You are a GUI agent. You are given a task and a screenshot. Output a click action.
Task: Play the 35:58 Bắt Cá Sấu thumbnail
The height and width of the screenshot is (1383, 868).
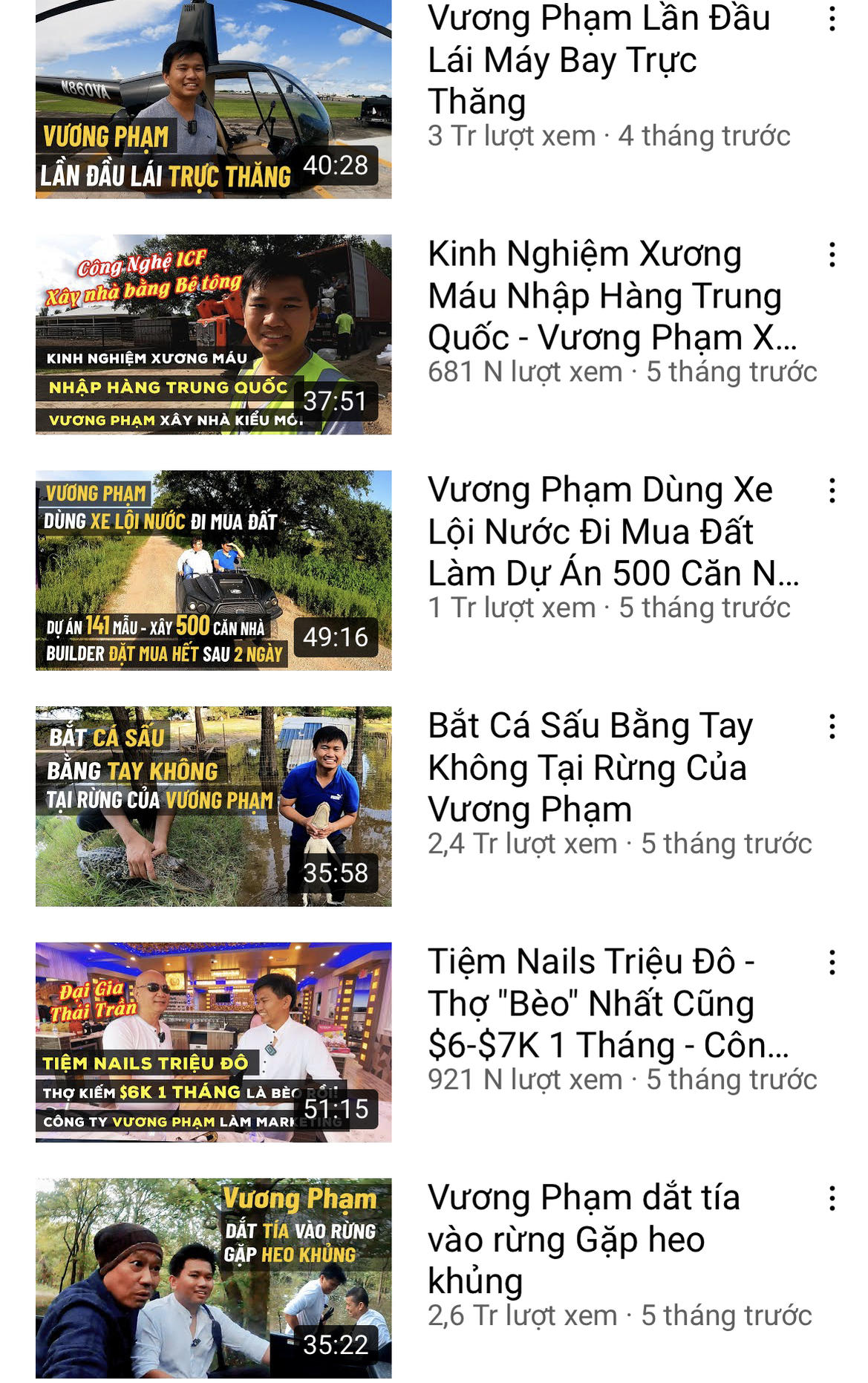pyautogui.click(x=213, y=806)
